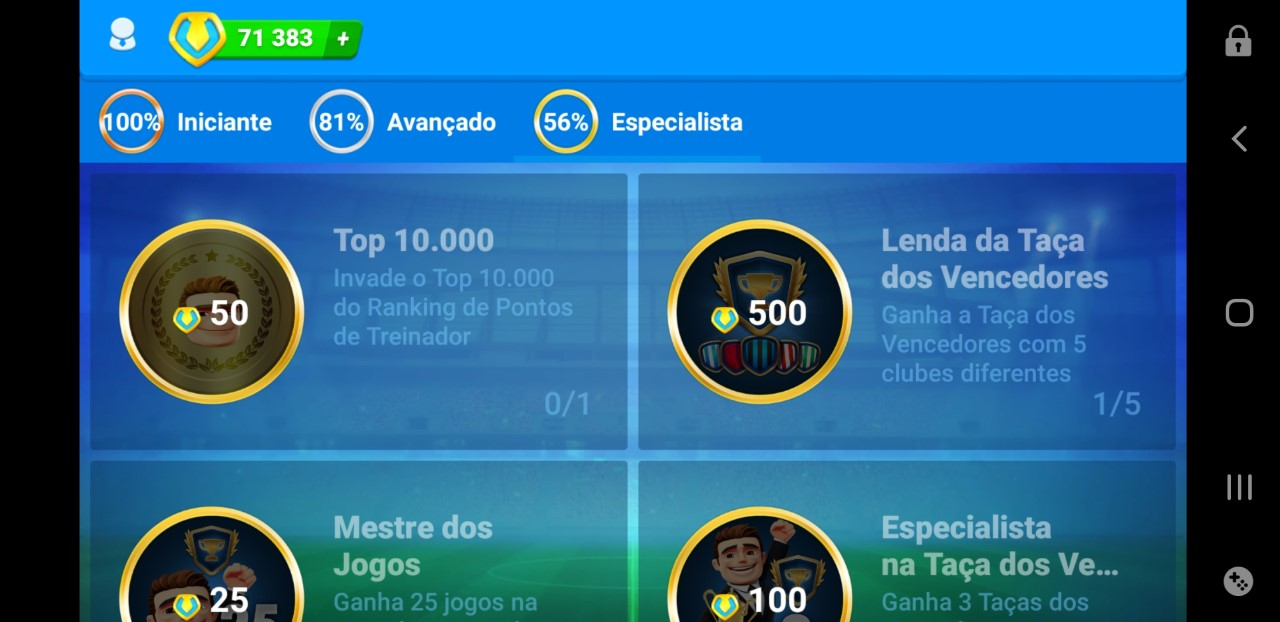
Task: Switch to the Avançado tab
Action: pyautogui.click(x=403, y=122)
